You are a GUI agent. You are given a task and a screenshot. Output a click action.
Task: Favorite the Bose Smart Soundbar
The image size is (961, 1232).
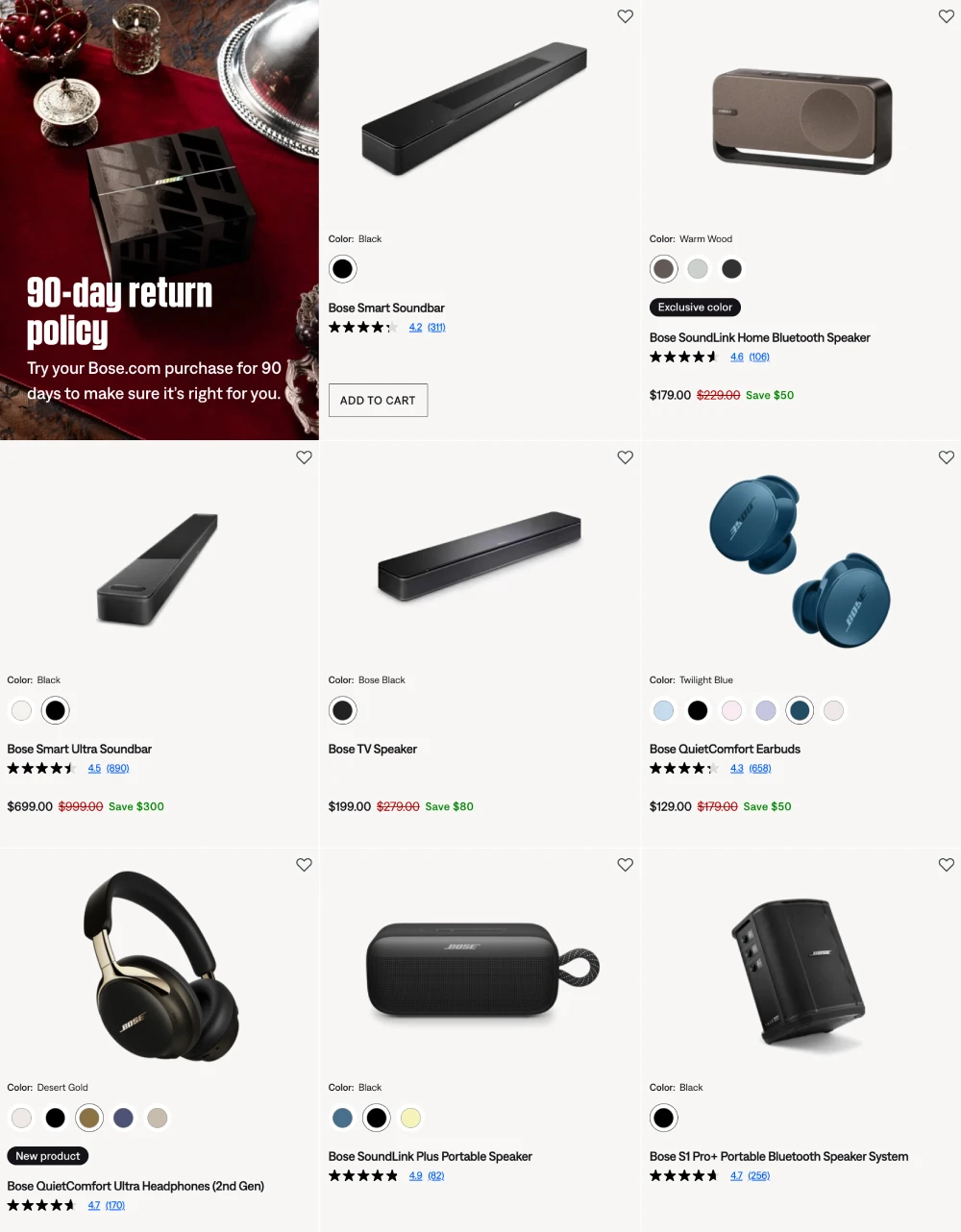coord(626,16)
